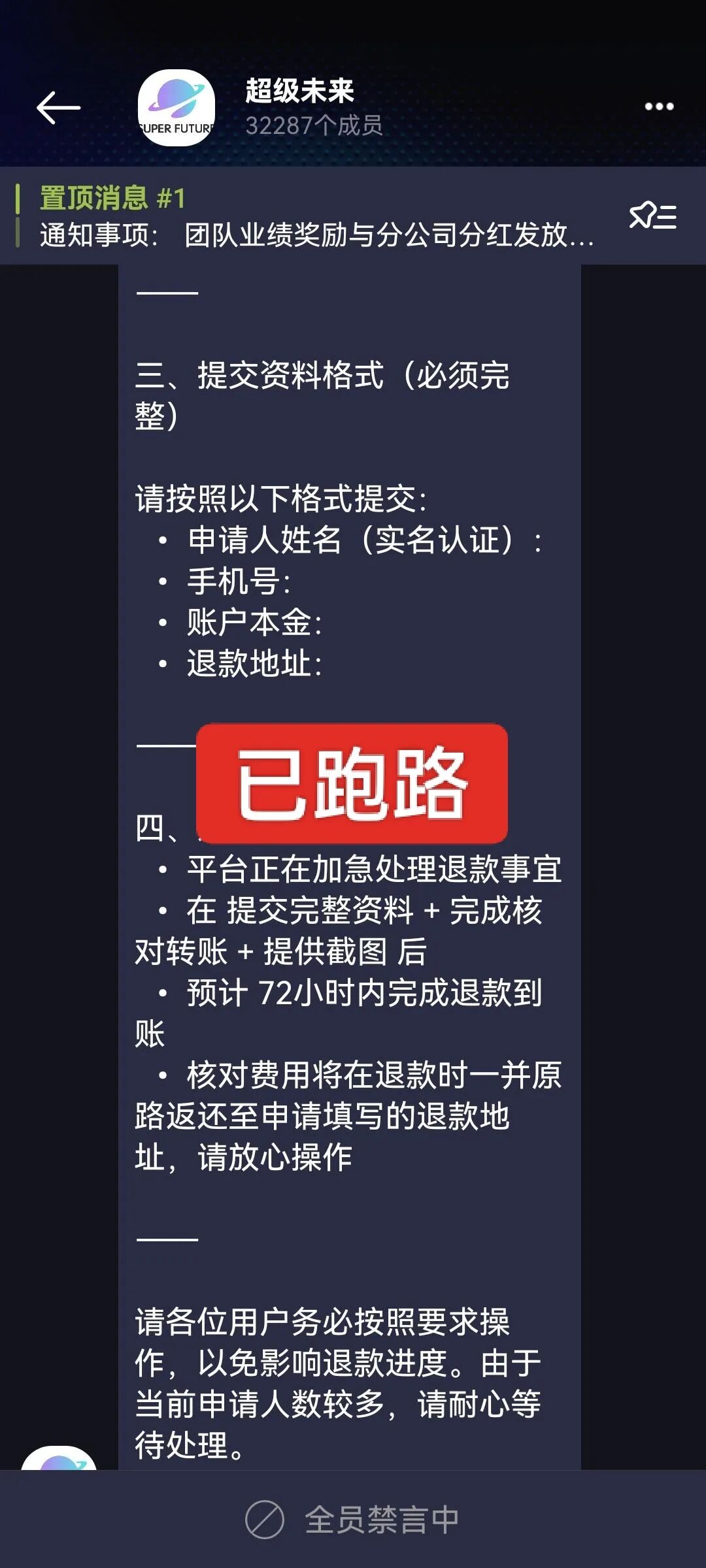Open the three-dot overflow menu
The width and height of the screenshot is (706, 1568).
[x=658, y=106]
